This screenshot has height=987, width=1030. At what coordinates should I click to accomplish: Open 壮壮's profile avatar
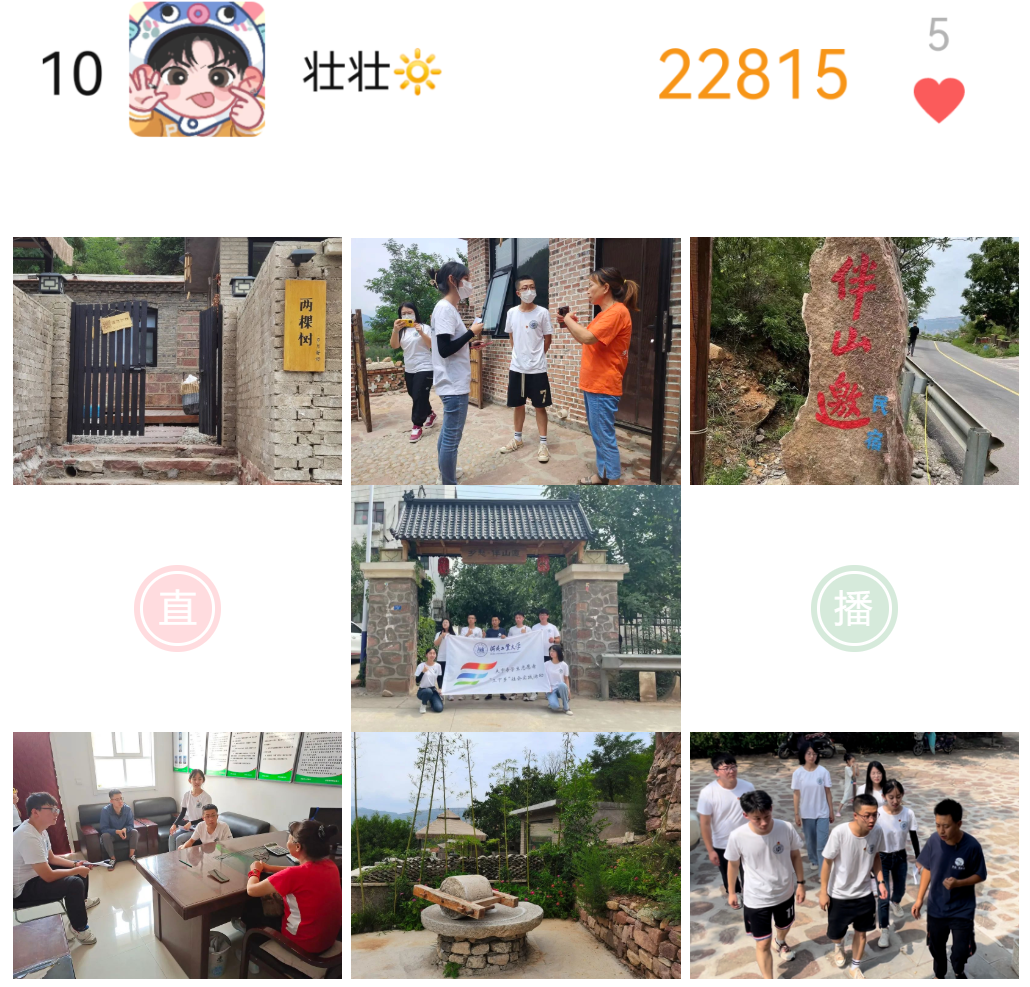[197, 69]
